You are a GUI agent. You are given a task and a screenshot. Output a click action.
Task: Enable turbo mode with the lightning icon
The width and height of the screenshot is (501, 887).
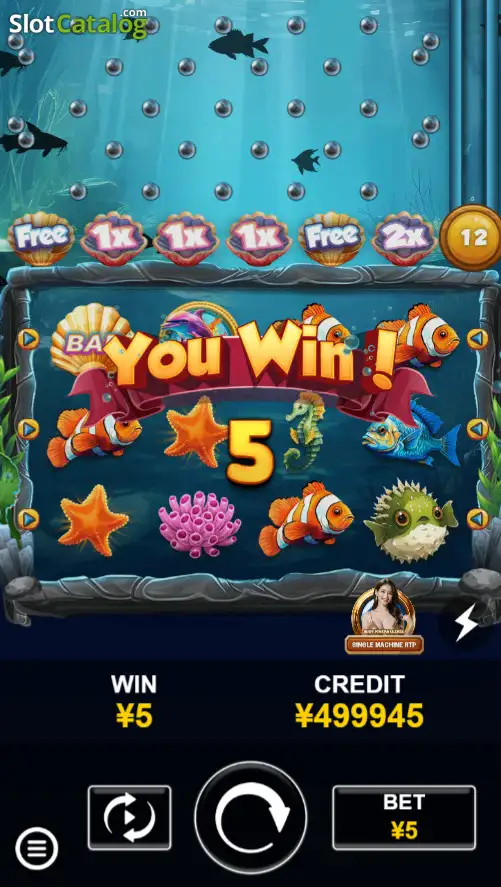pos(467,622)
